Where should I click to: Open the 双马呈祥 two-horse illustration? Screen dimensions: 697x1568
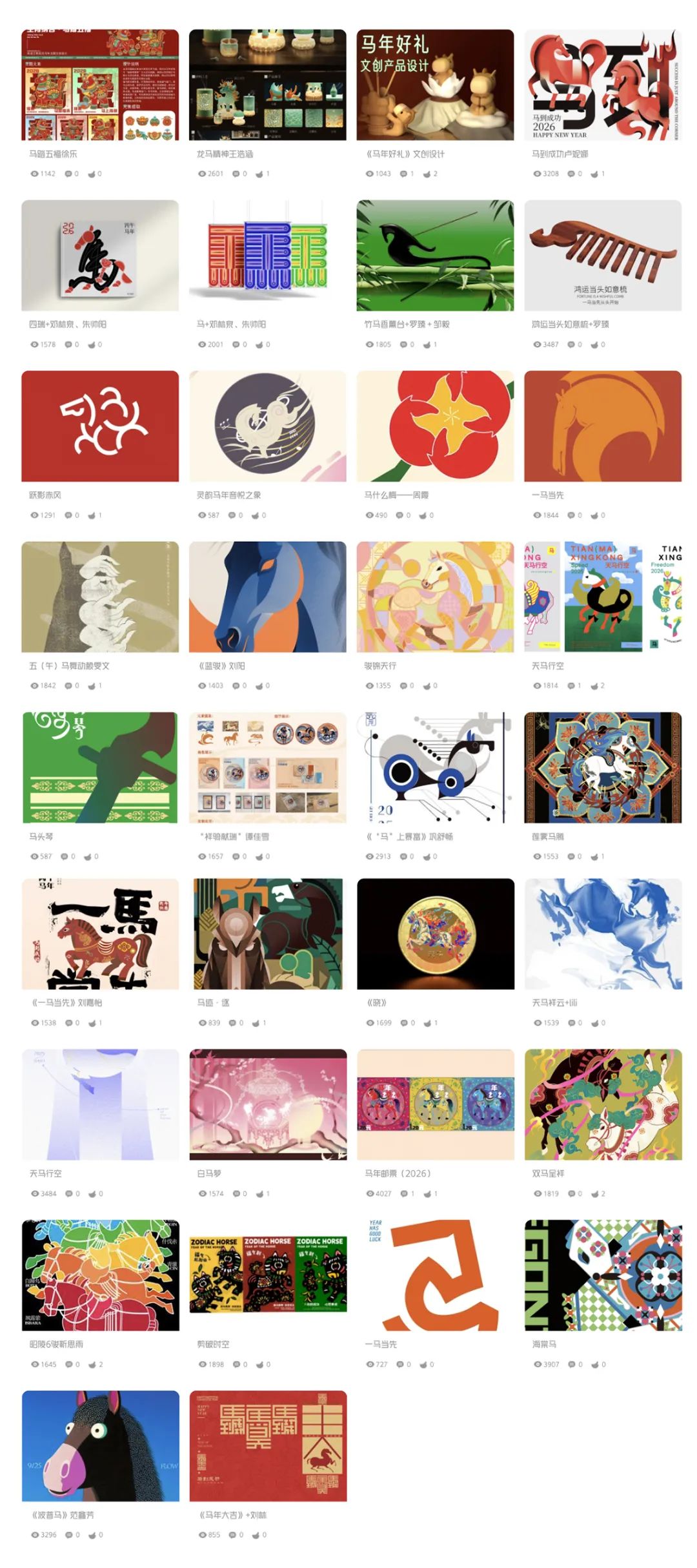point(603,1104)
